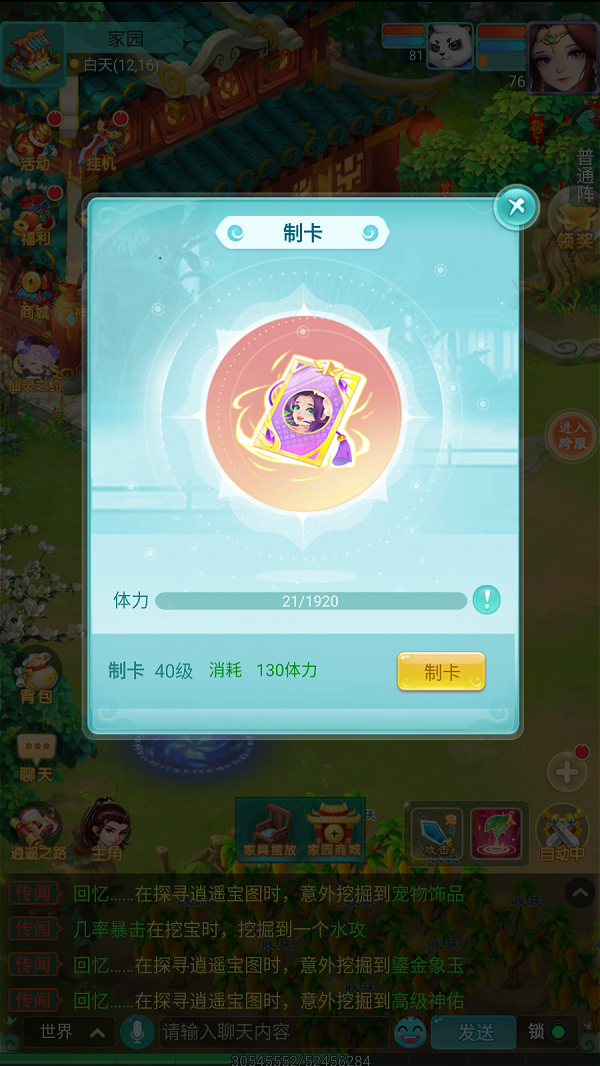600x1066 pixels.
Task: Tap the microphone voice input icon
Action: click(x=137, y=1031)
